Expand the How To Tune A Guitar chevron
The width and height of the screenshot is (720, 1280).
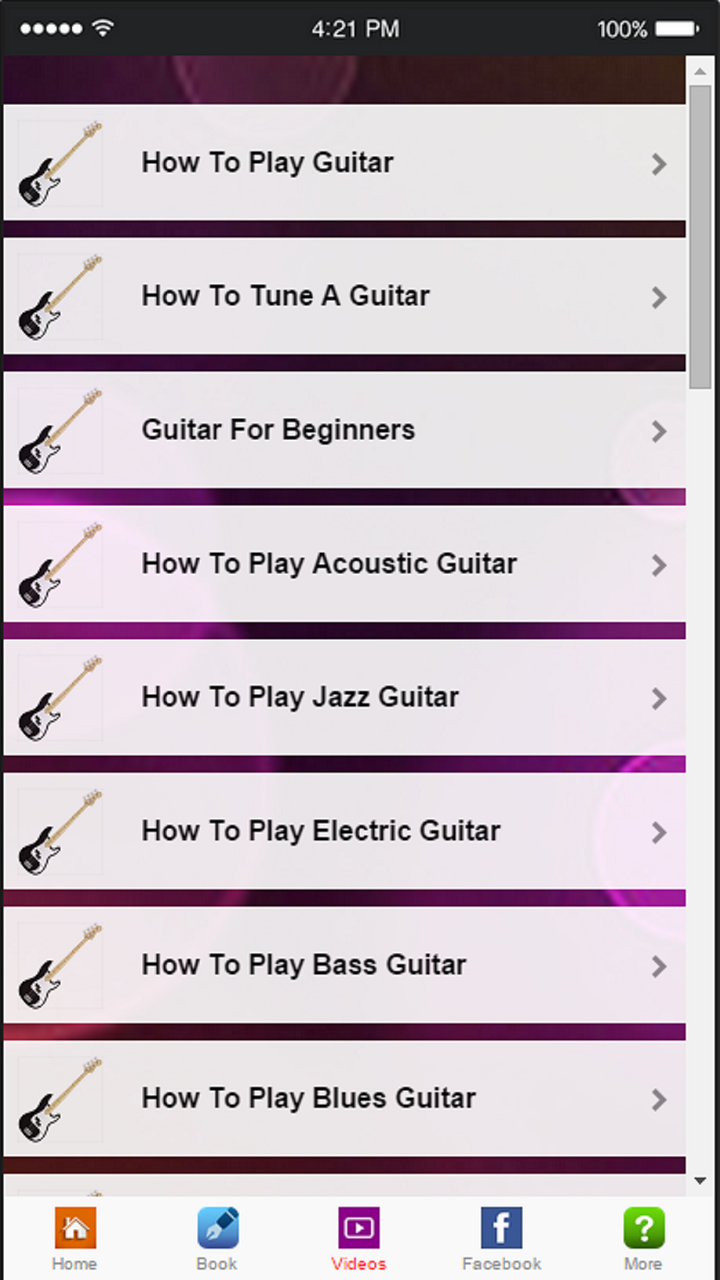tap(658, 297)
